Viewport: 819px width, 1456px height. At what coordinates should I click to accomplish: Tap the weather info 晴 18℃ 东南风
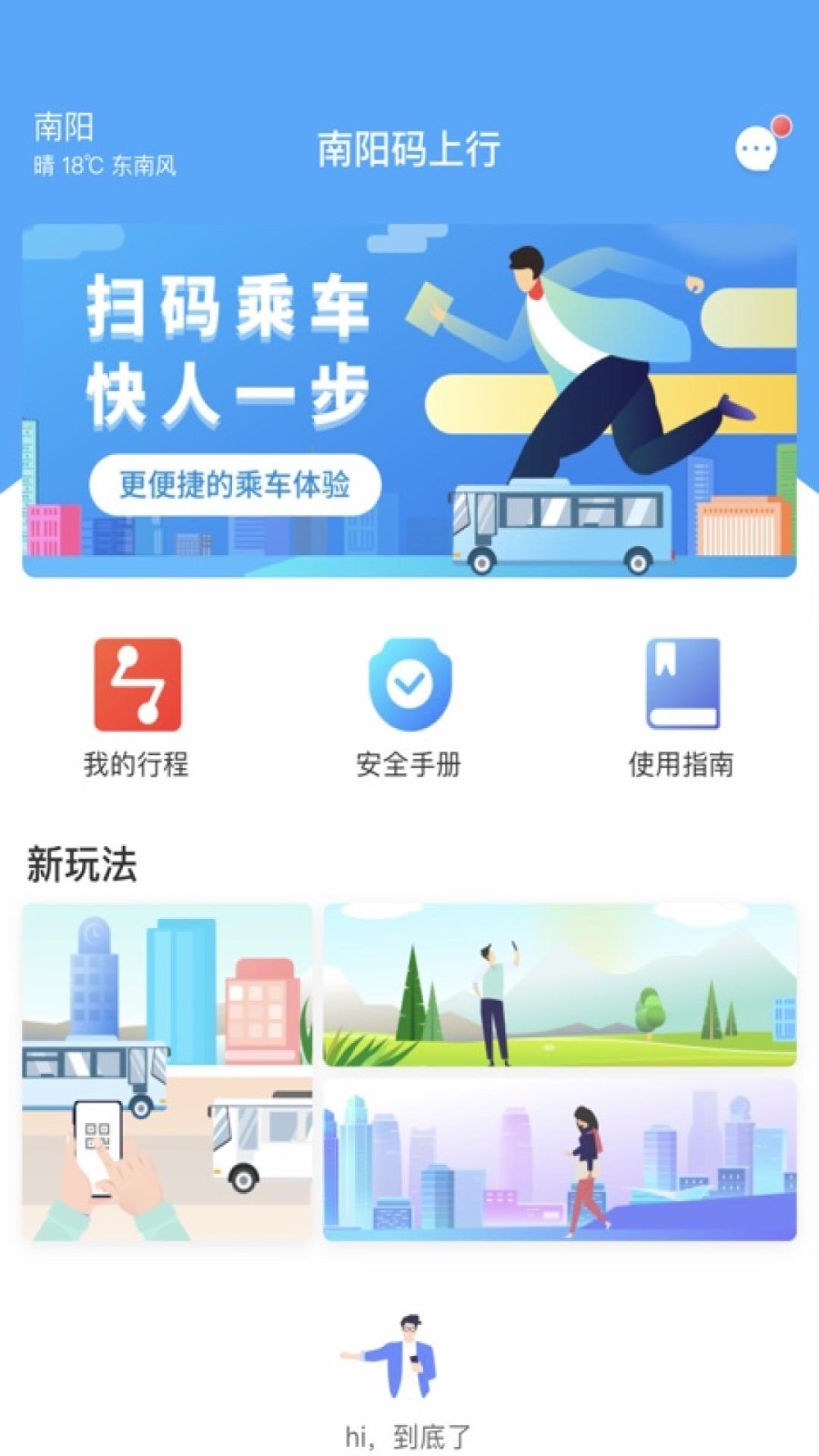(103, 164)
